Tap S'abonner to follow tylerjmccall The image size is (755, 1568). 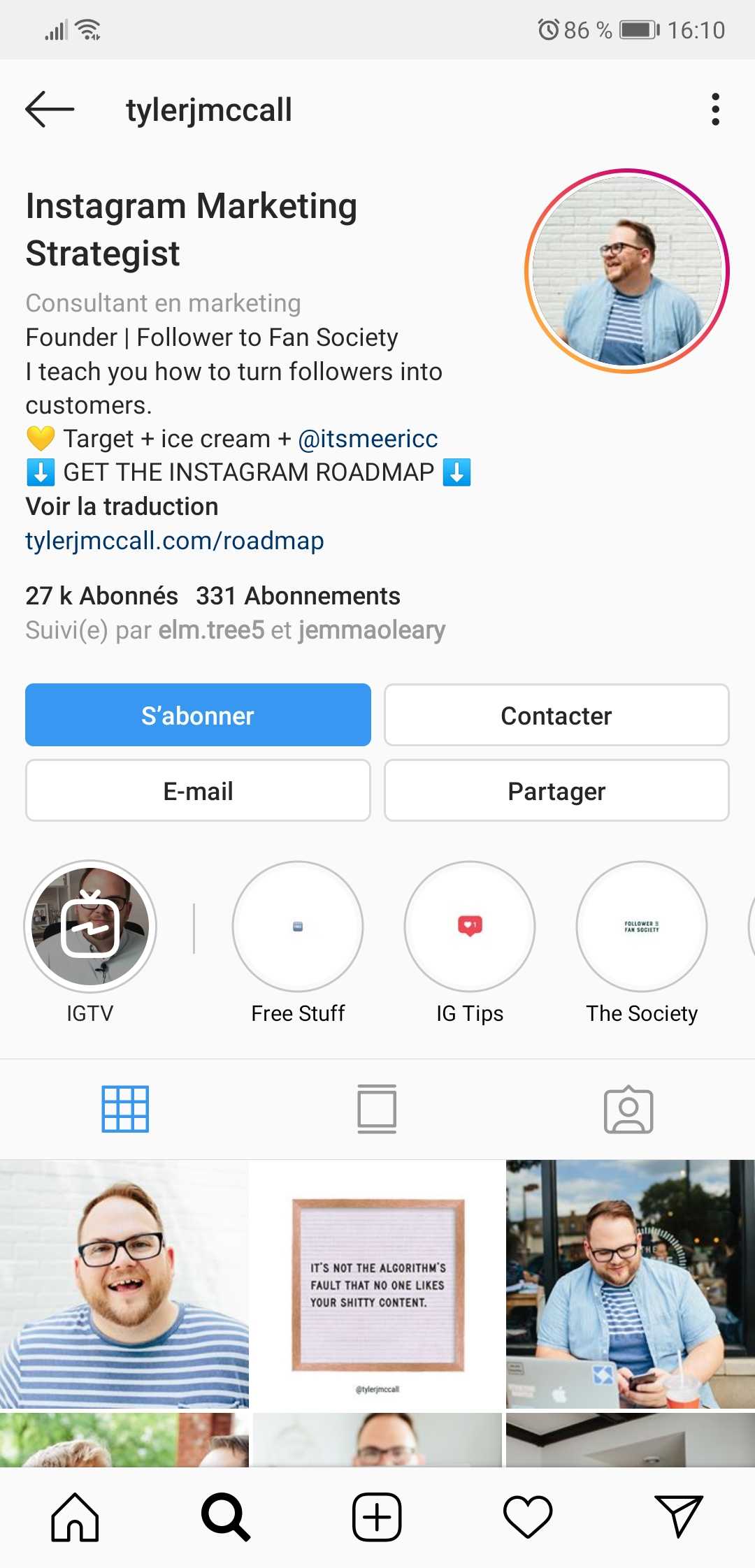pos(197,715)
